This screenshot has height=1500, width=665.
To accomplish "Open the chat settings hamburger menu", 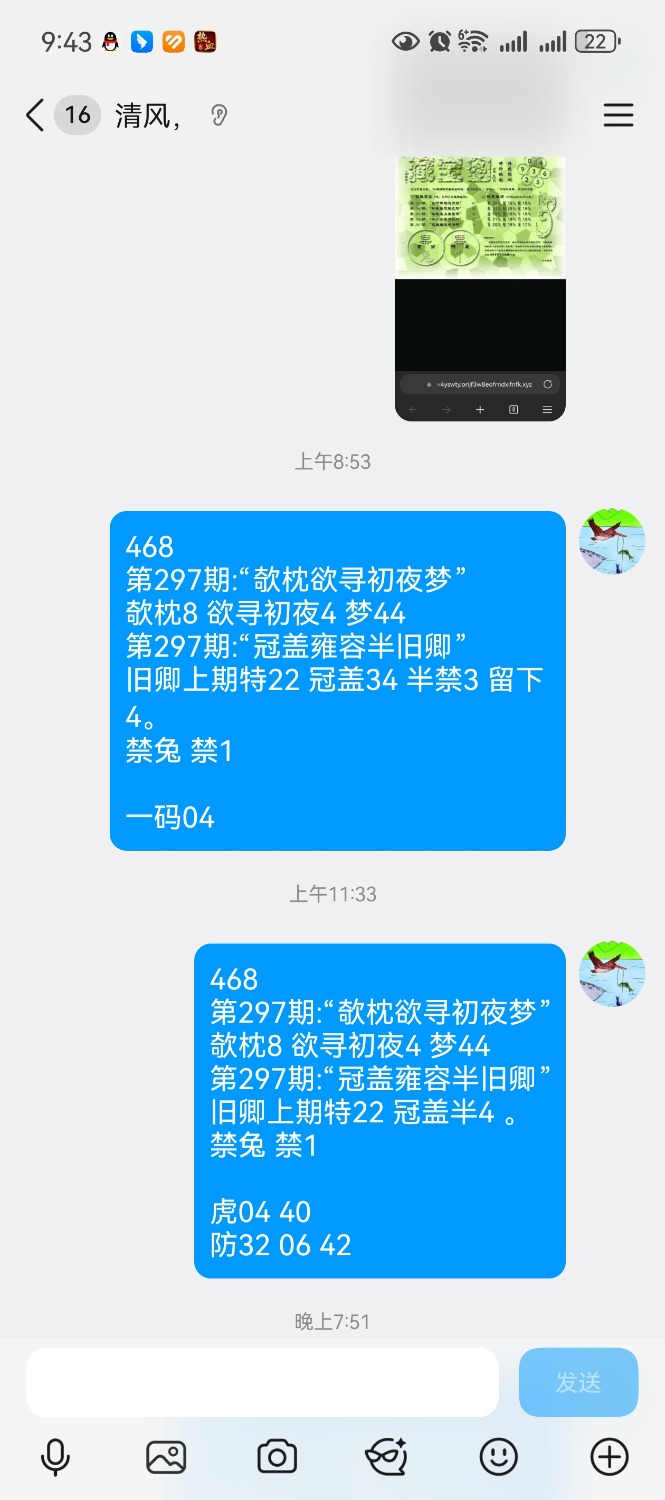I will point(618,116).
